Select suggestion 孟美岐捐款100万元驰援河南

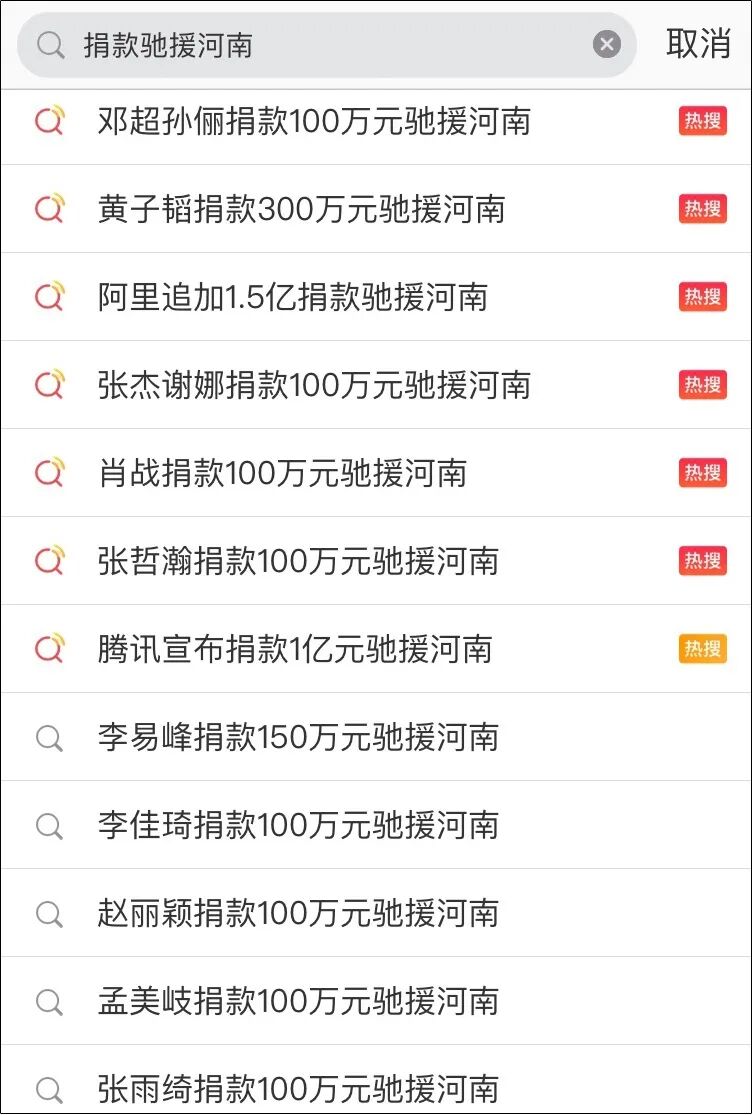(x=298, y=1002)
